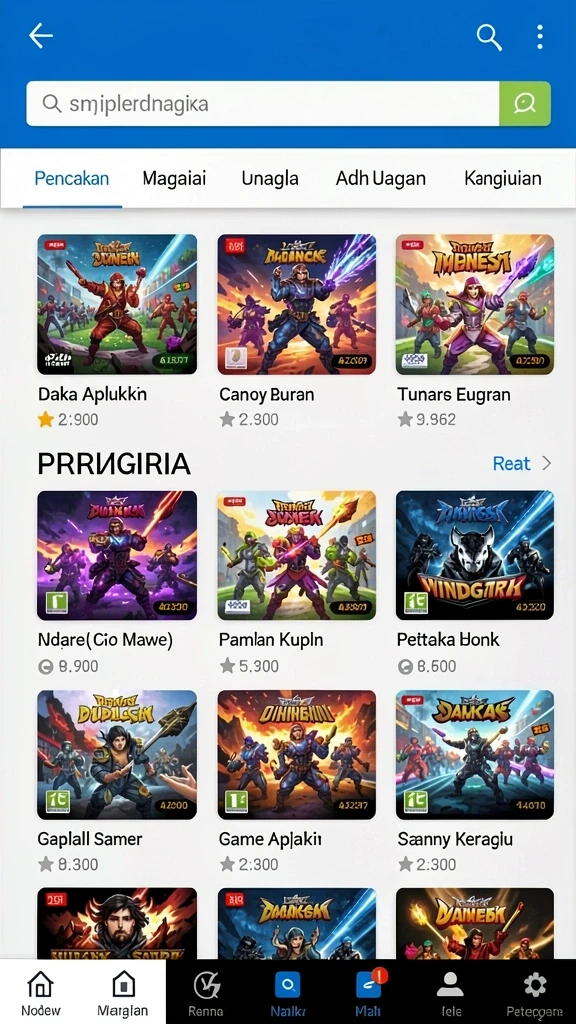
Task: Go back with the arrow
Action: (40, 37)
